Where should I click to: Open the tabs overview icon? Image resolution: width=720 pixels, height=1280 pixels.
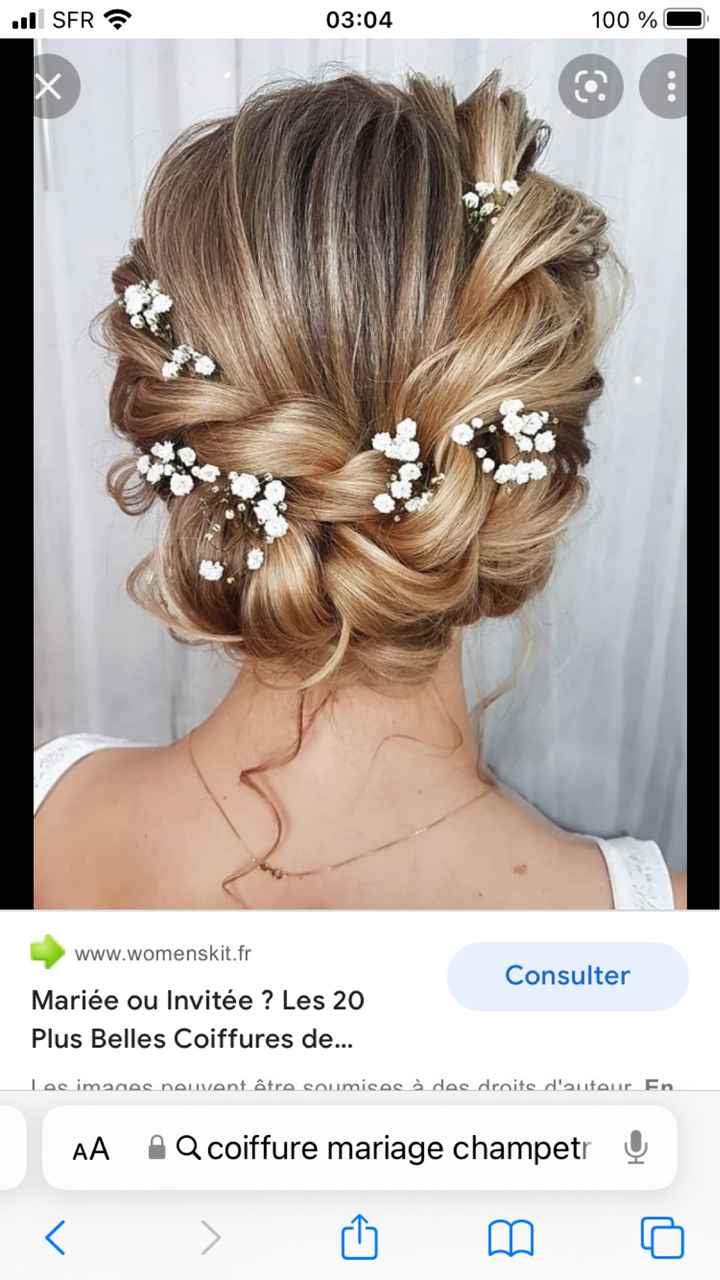tap(662, 1238)
